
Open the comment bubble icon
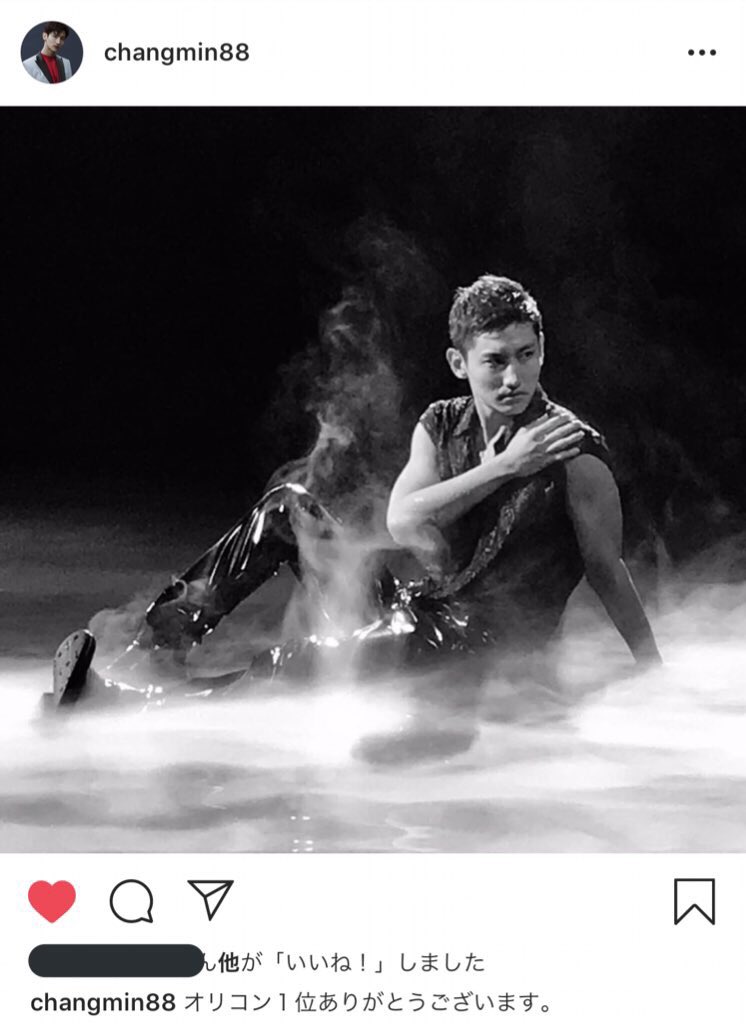tap(131, 901)
